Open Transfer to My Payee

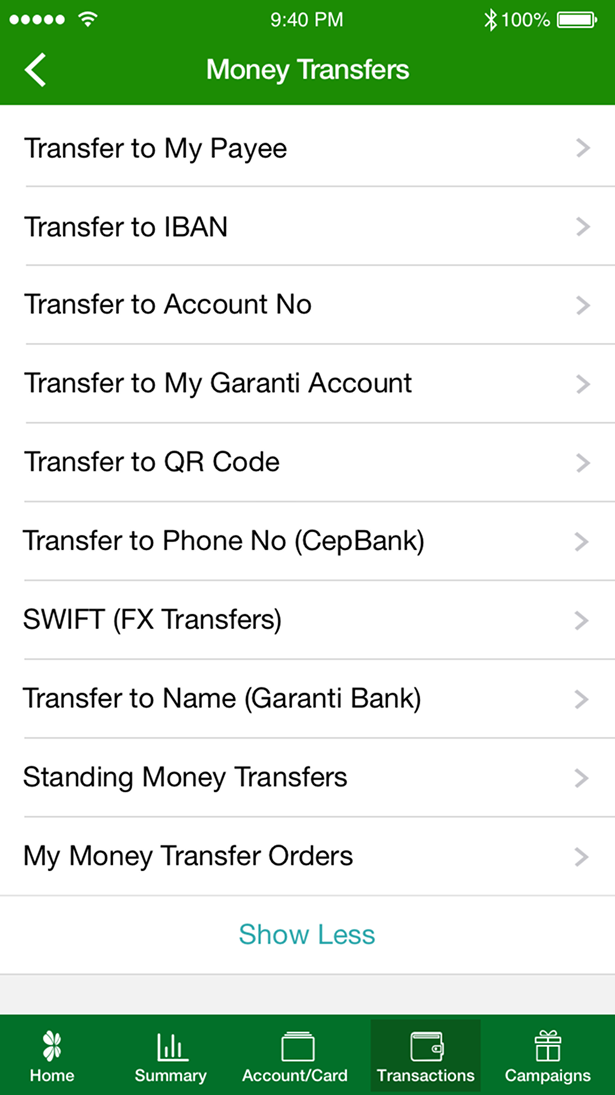pos(307,148)
